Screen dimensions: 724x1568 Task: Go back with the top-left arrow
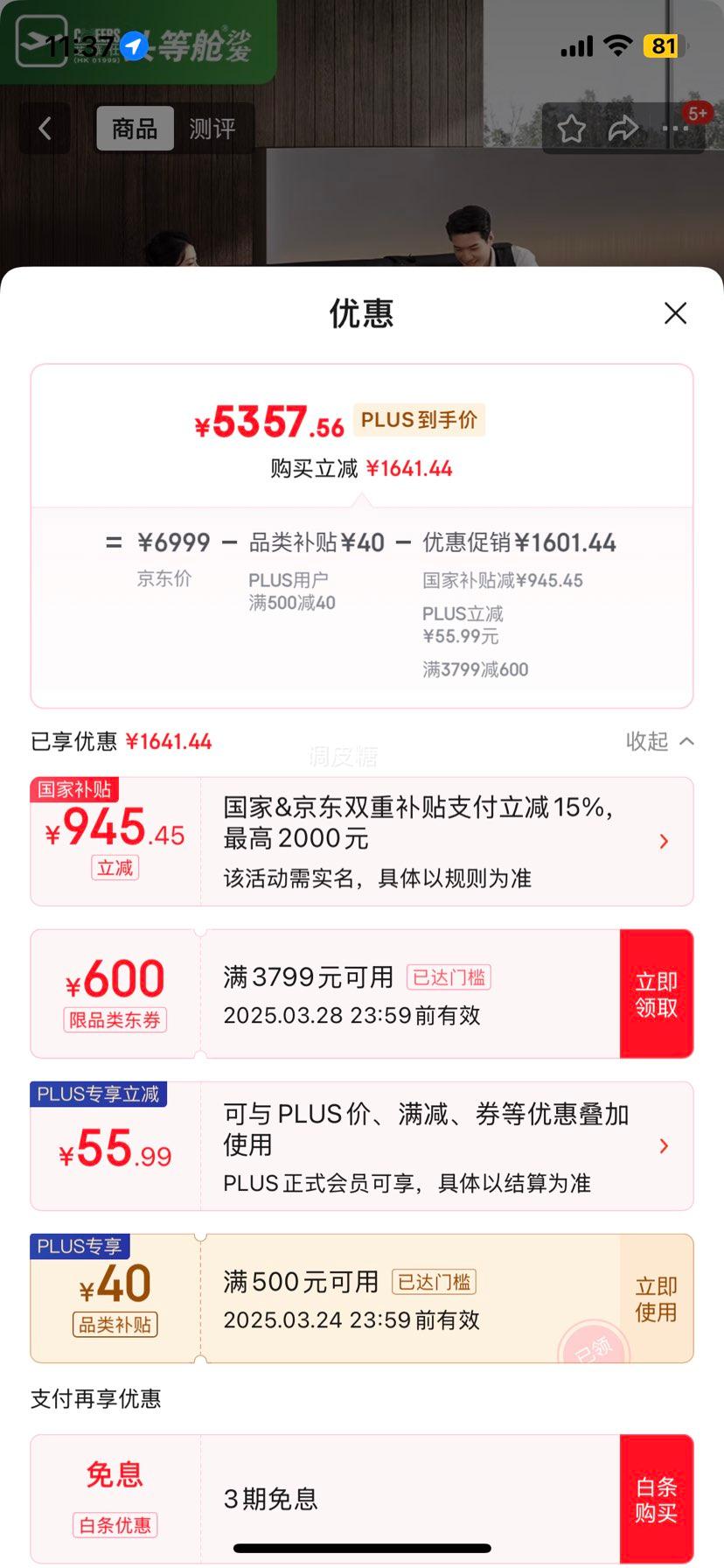[45, 129]
